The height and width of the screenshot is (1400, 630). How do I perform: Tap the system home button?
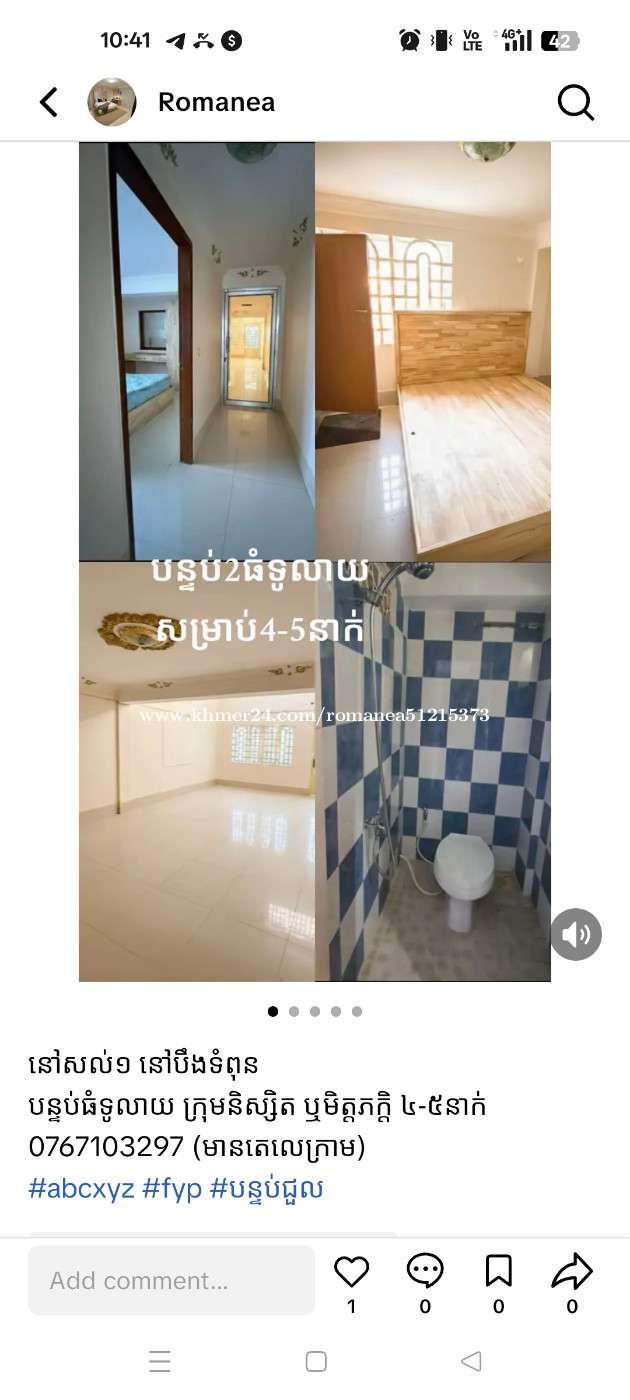pos(316,1361)
